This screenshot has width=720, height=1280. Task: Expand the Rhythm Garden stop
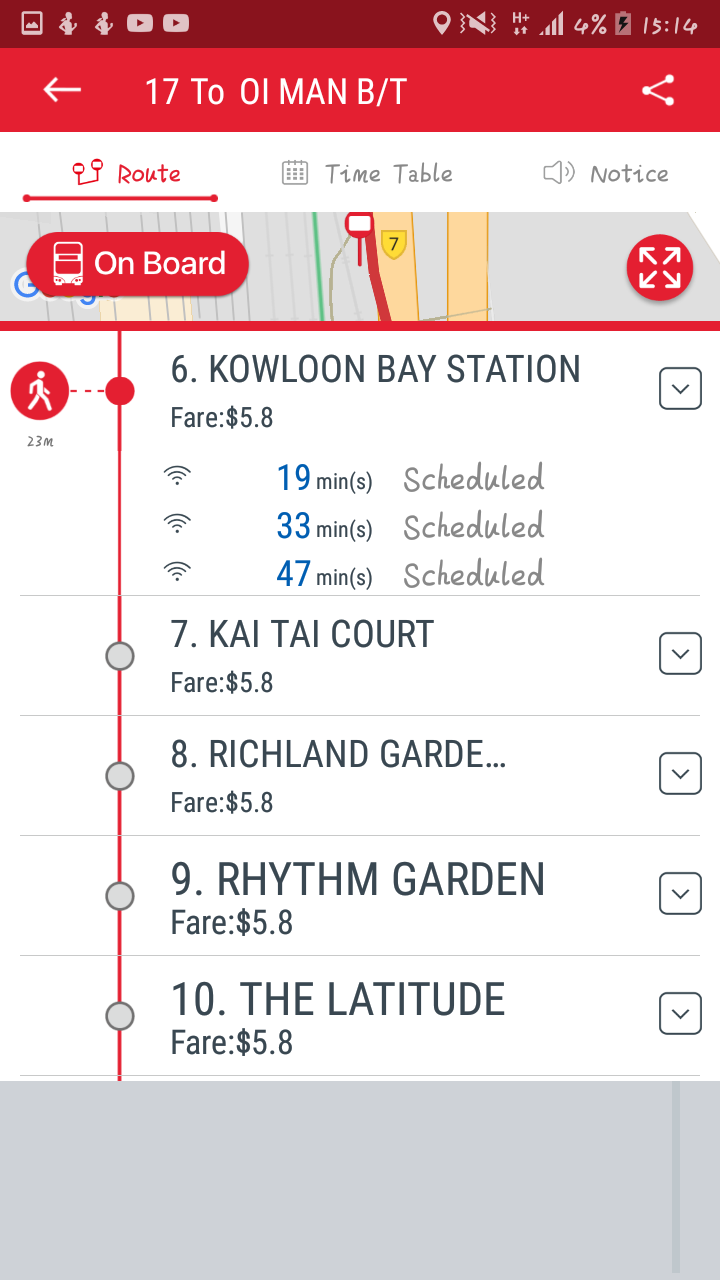point(680,894)
